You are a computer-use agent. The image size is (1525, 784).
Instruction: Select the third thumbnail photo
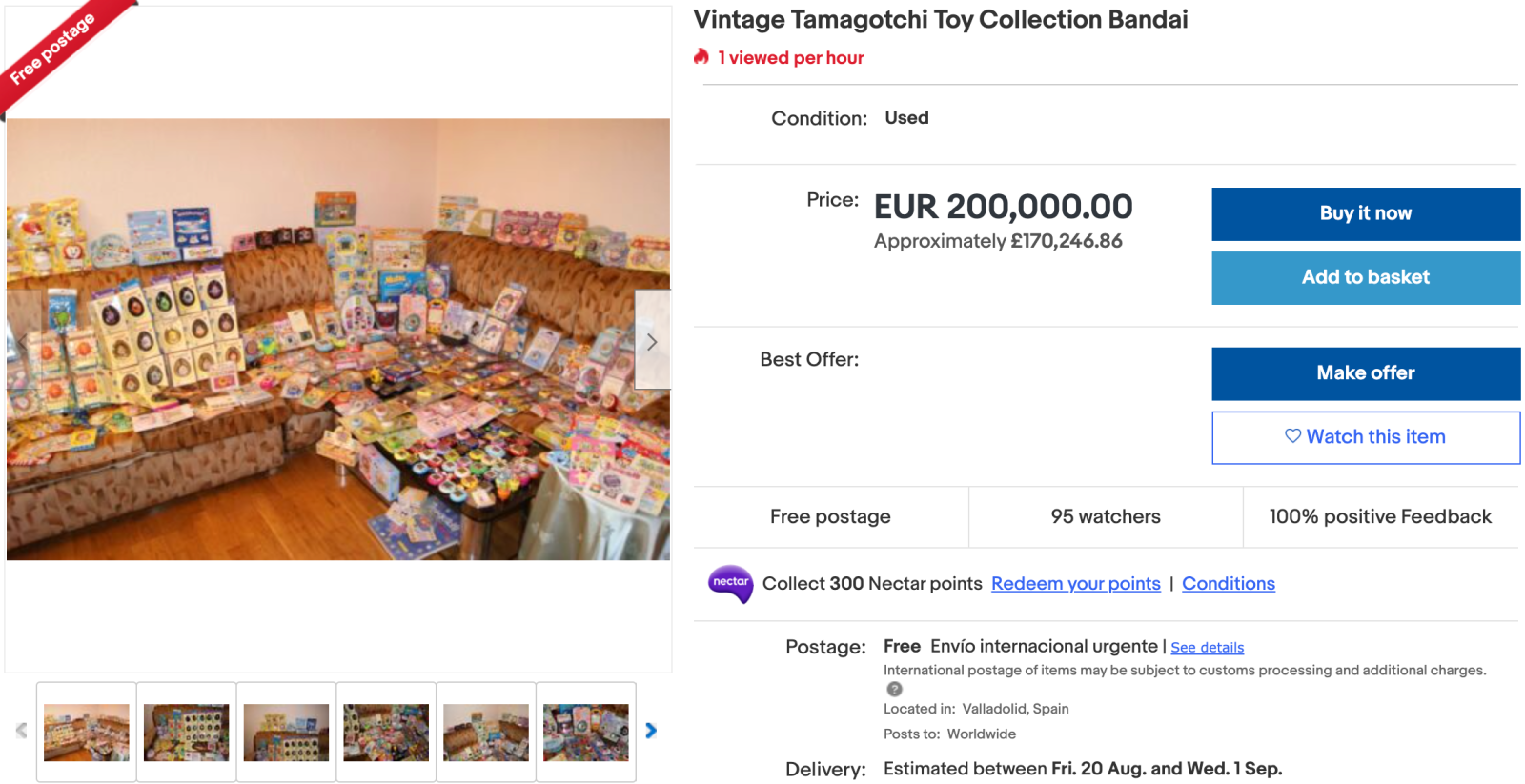[286, 732]
